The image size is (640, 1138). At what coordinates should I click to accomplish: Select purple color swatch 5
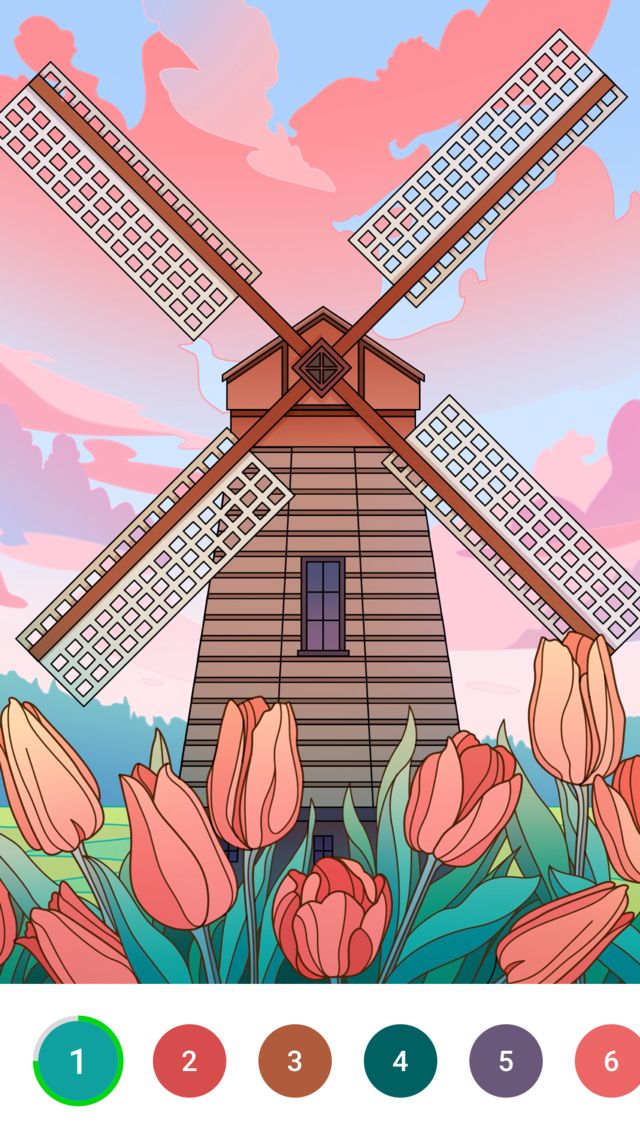(x=505, y=1061)
